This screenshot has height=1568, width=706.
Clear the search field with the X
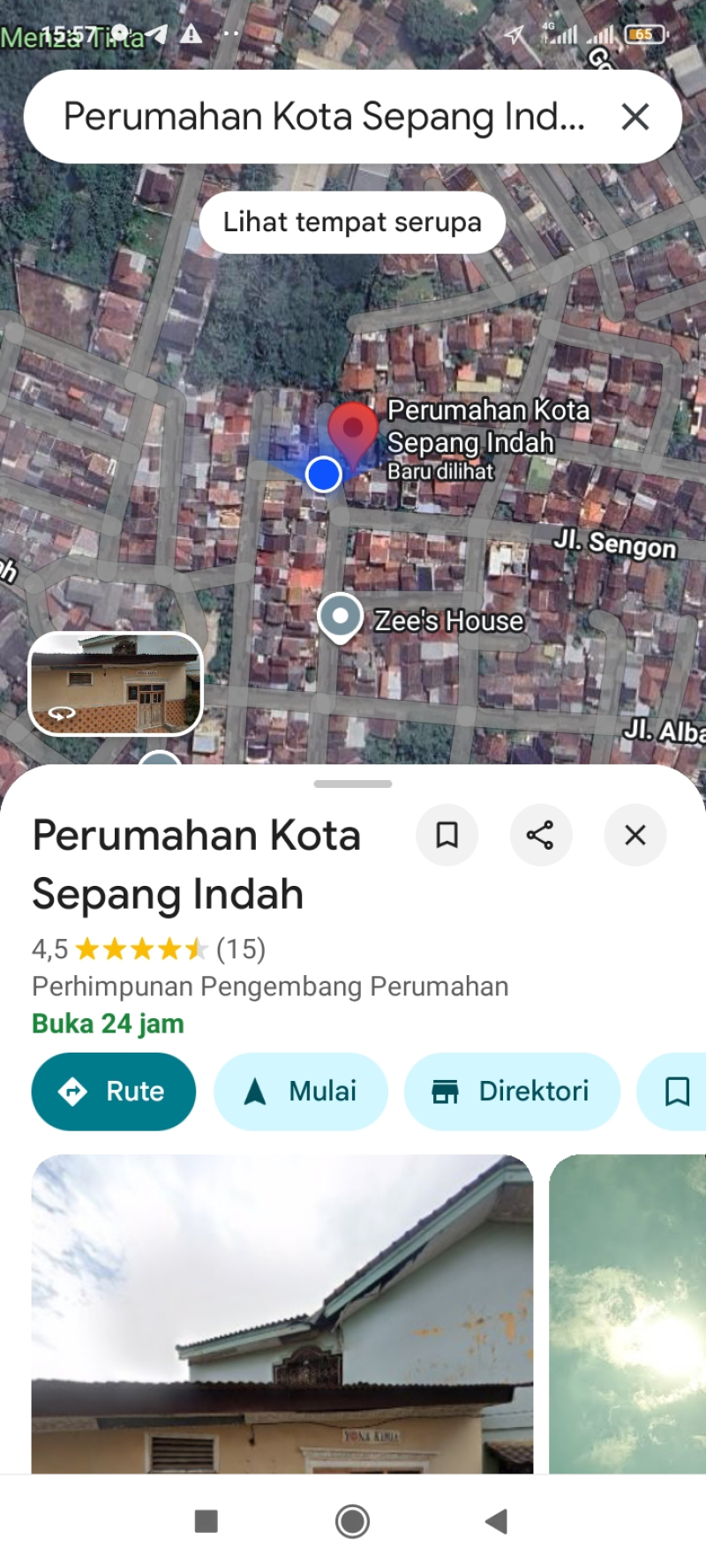tap(635, 116)
